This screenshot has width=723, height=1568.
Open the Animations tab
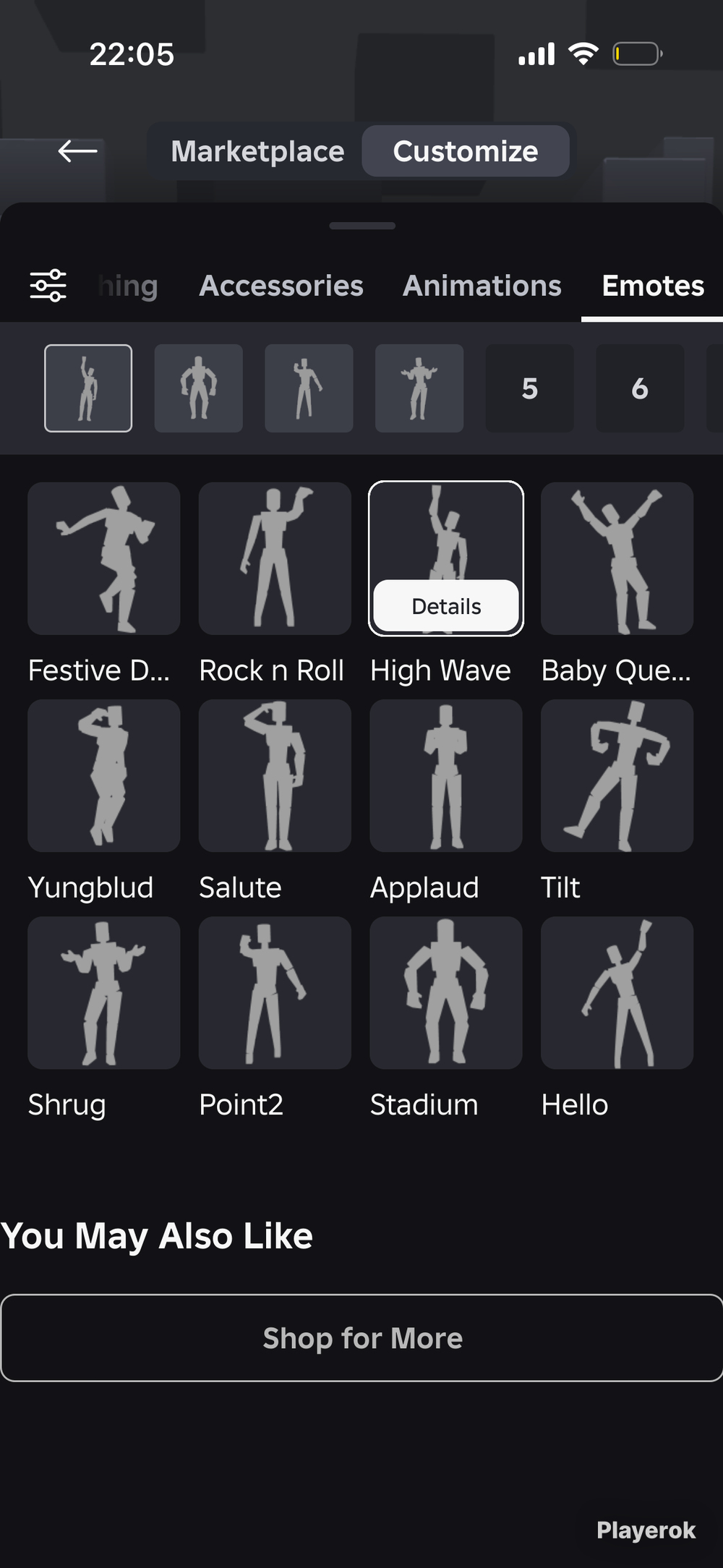pos(482,286)
